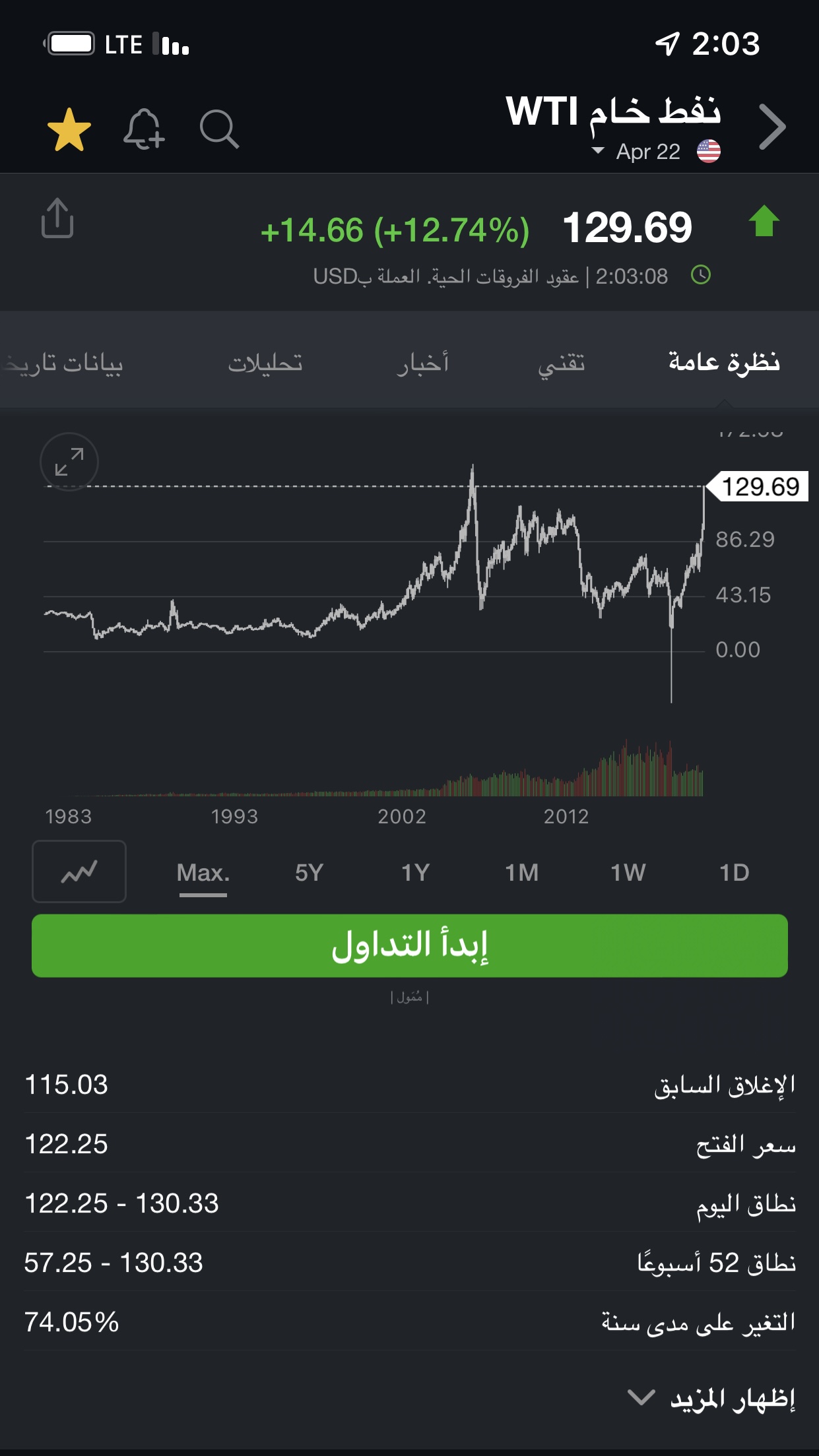The width and height of the screenshot is (819, 1456).
Task: Select the 1Y chart range
Action: click(x=415, y=873)
